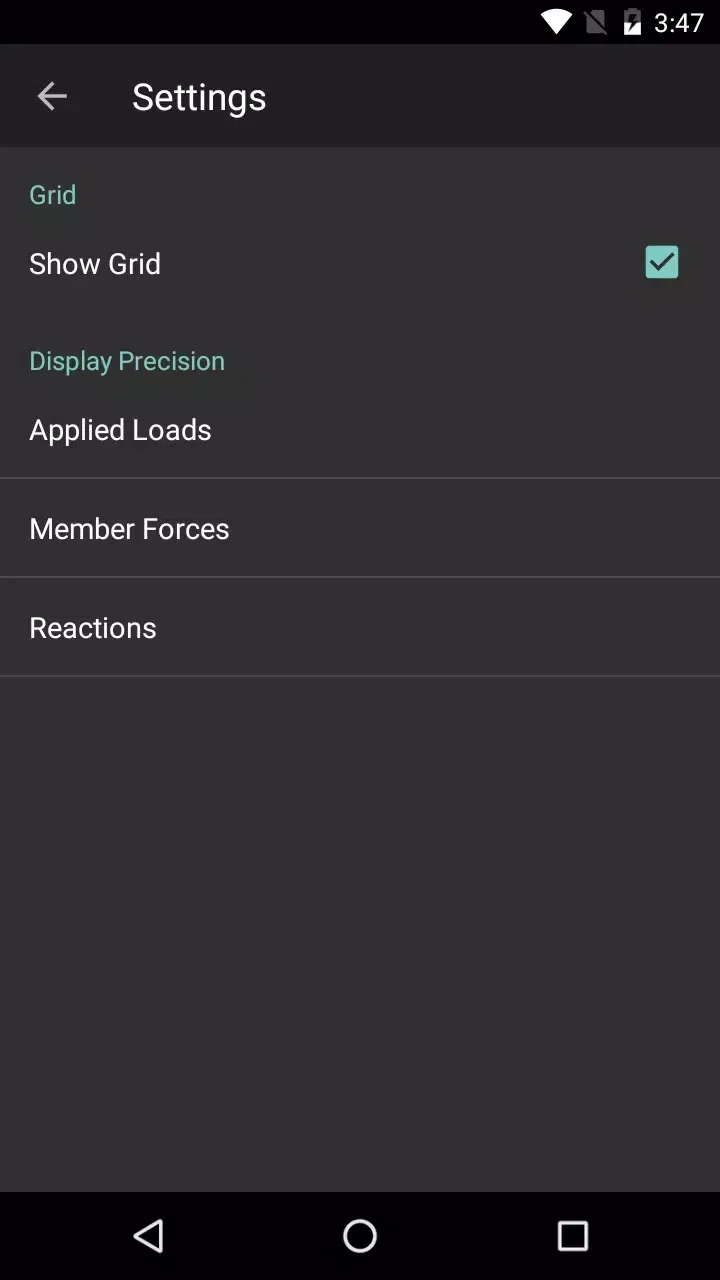Open Member Forces precision setting
720x1280 pixels.
[x=360, y=528]
